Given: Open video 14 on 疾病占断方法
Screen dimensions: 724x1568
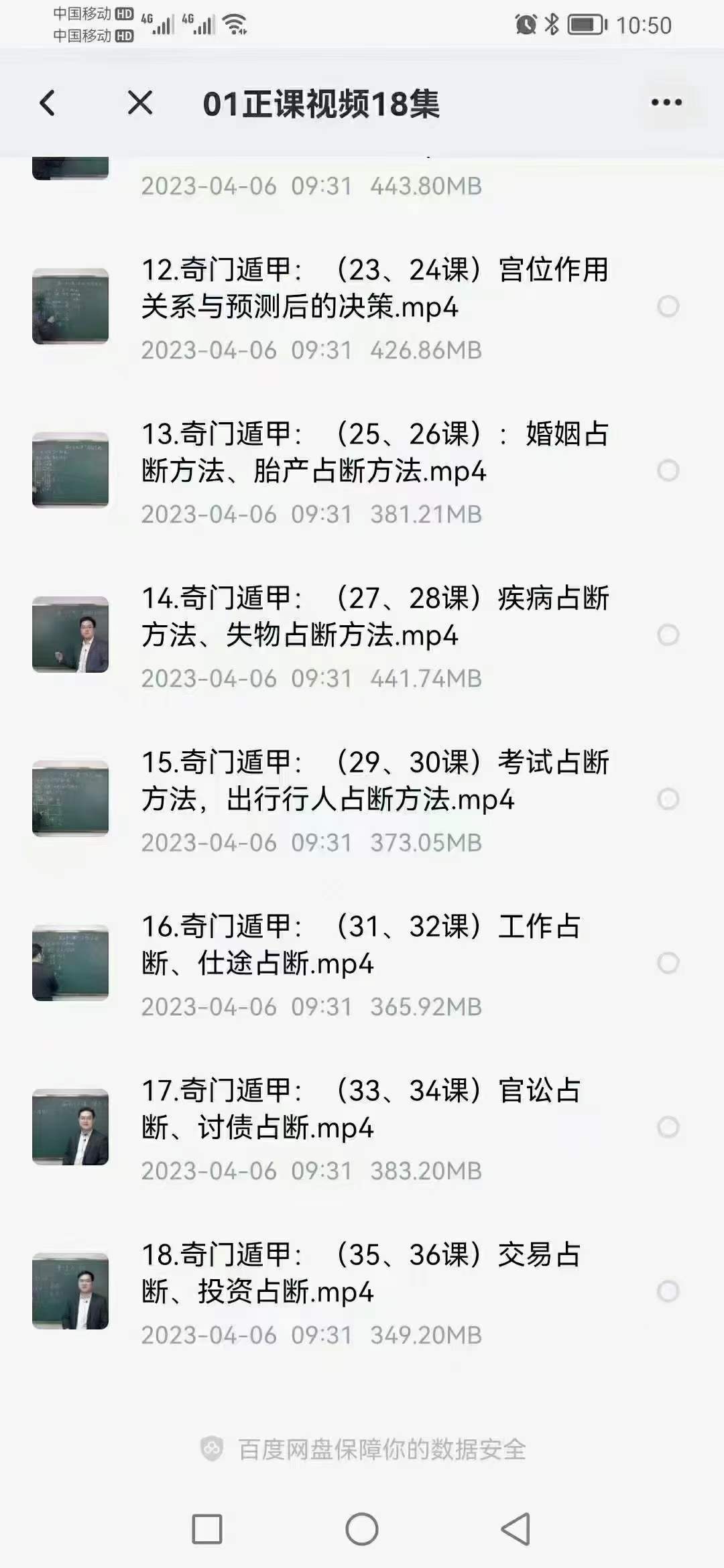Looking at the screenshot, I should point(375,616).
